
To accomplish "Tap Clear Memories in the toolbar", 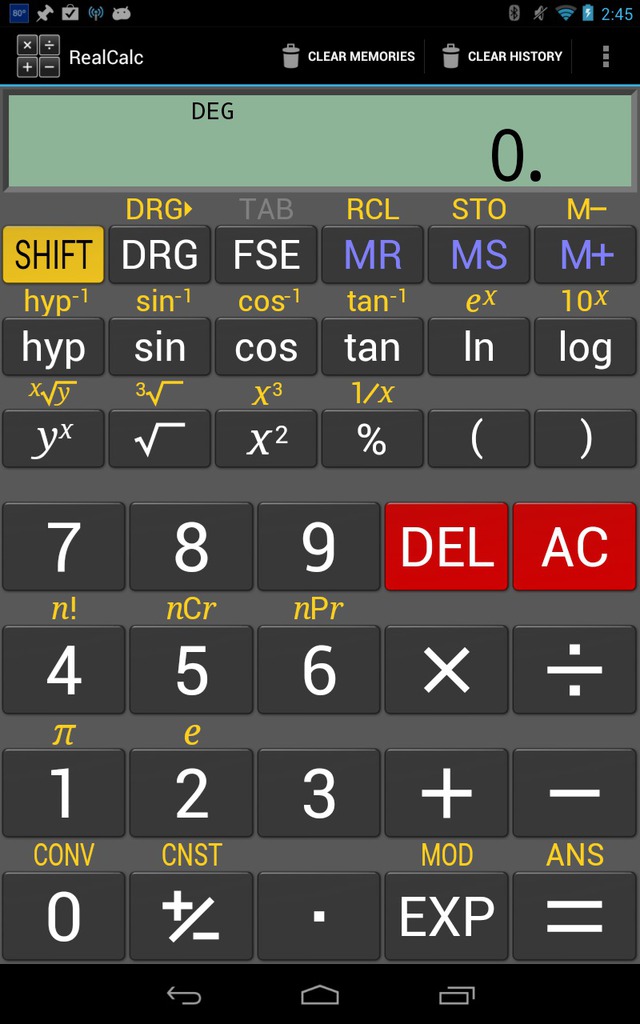I will (x=349, y=57).
